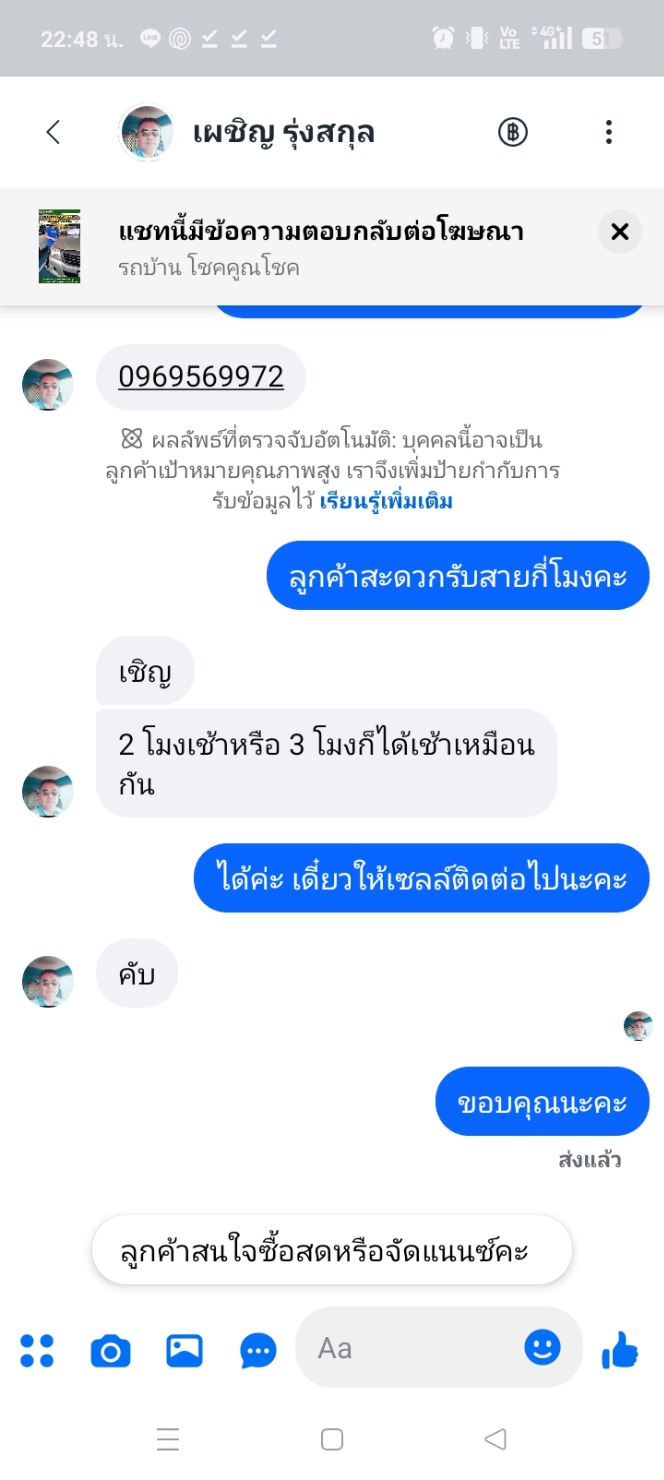The width and height of the screenshot is (664, 1480).
Task: Tap the system back button
Action: pos(495,1439)
